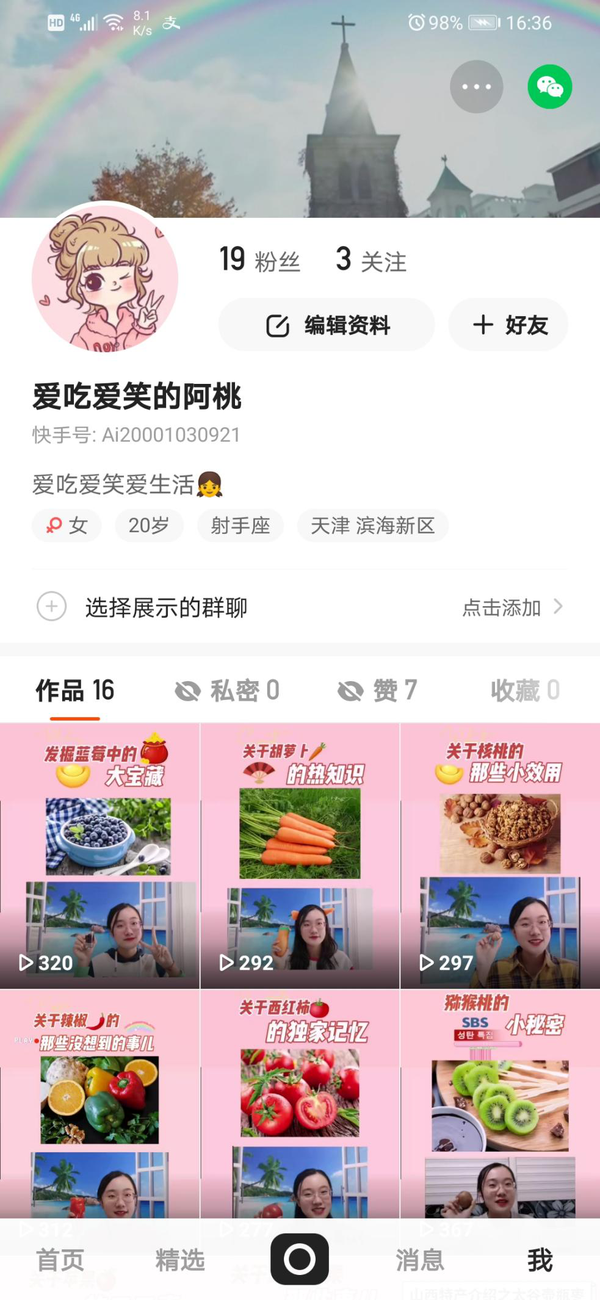The height and width of the screenshot is (1300, 600).
Task: View the 19 粉丝 followers list
Action: click(259, 261)
